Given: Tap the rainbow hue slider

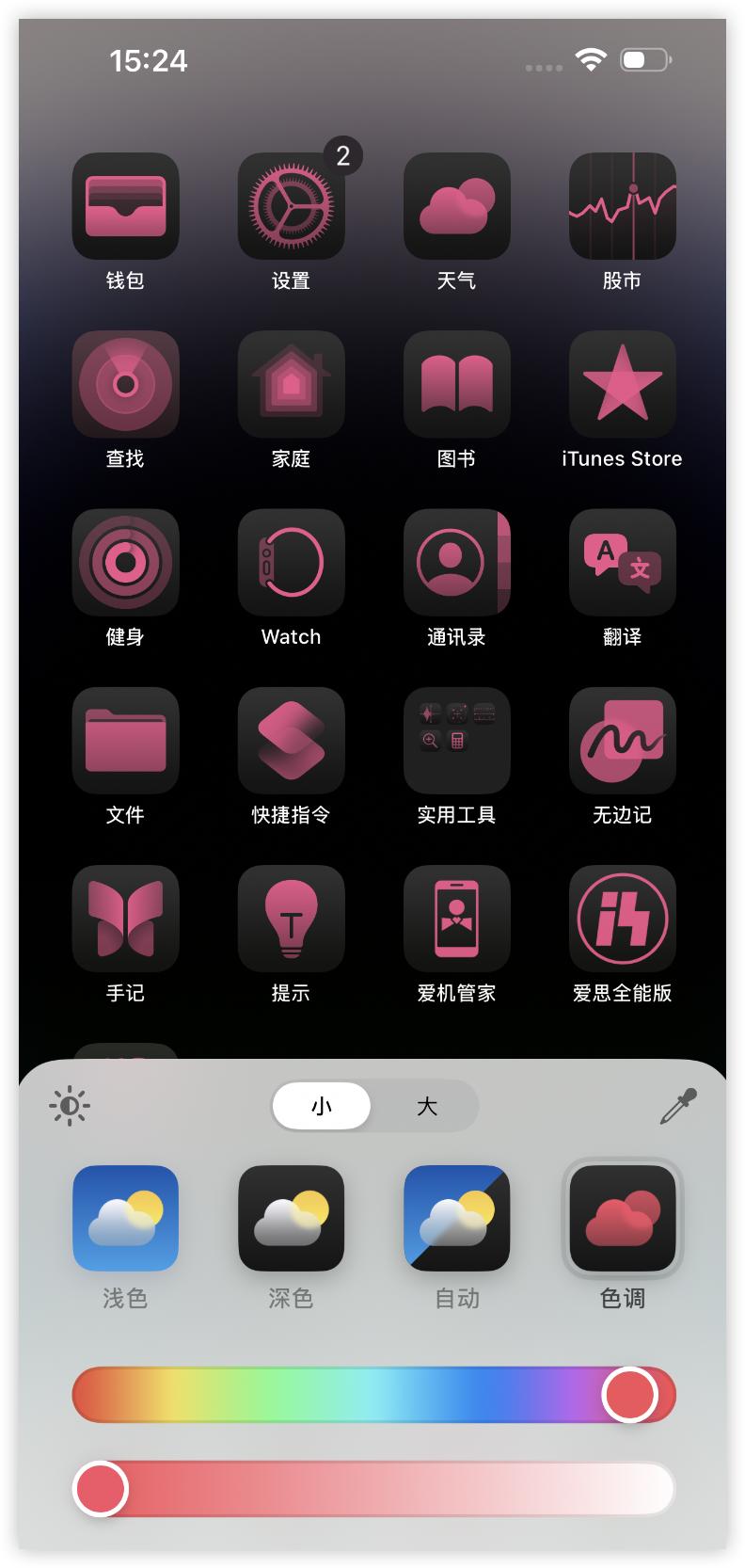Looking at the screenshot, I should pyautogui.click(x=373, y=1395).
